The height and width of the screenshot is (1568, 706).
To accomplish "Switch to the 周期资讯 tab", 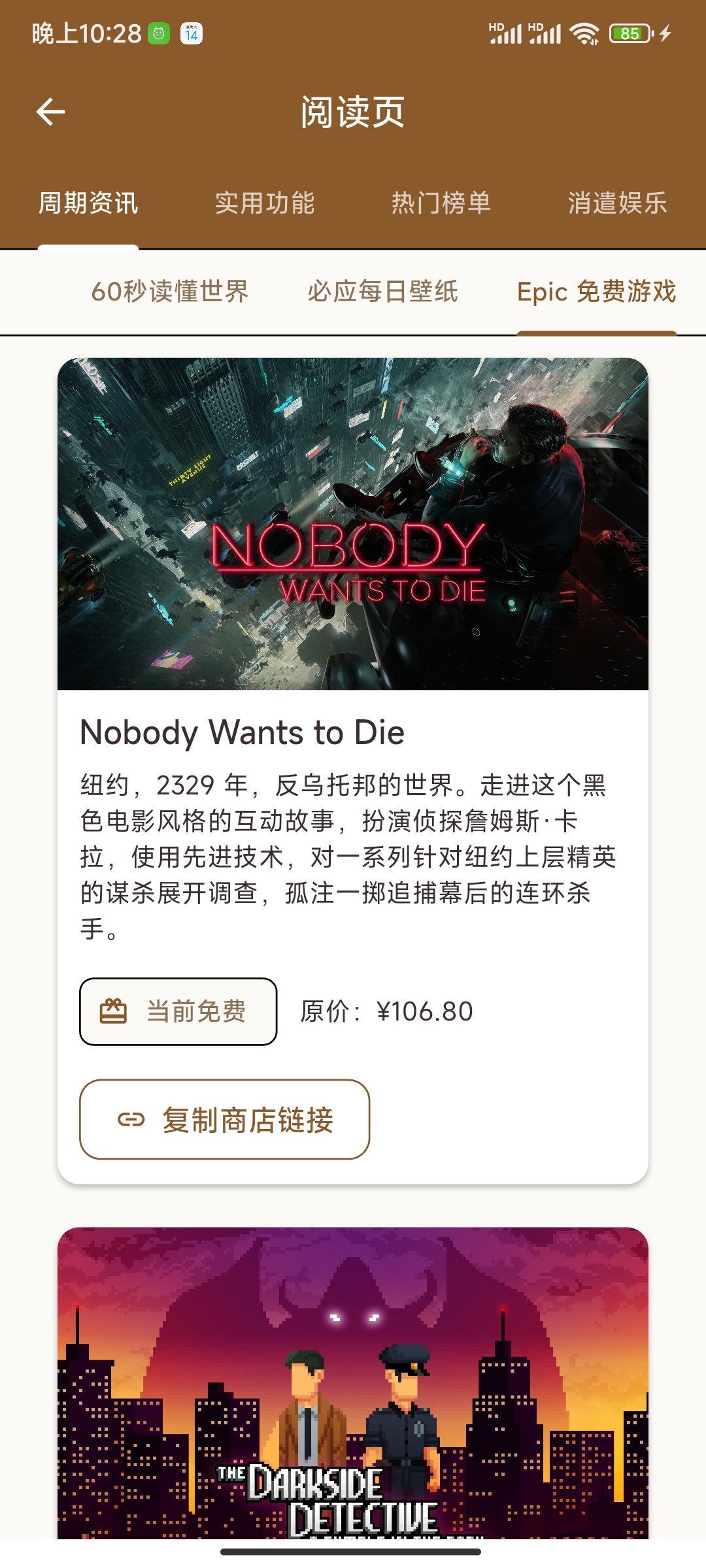I will click(88, 203).
